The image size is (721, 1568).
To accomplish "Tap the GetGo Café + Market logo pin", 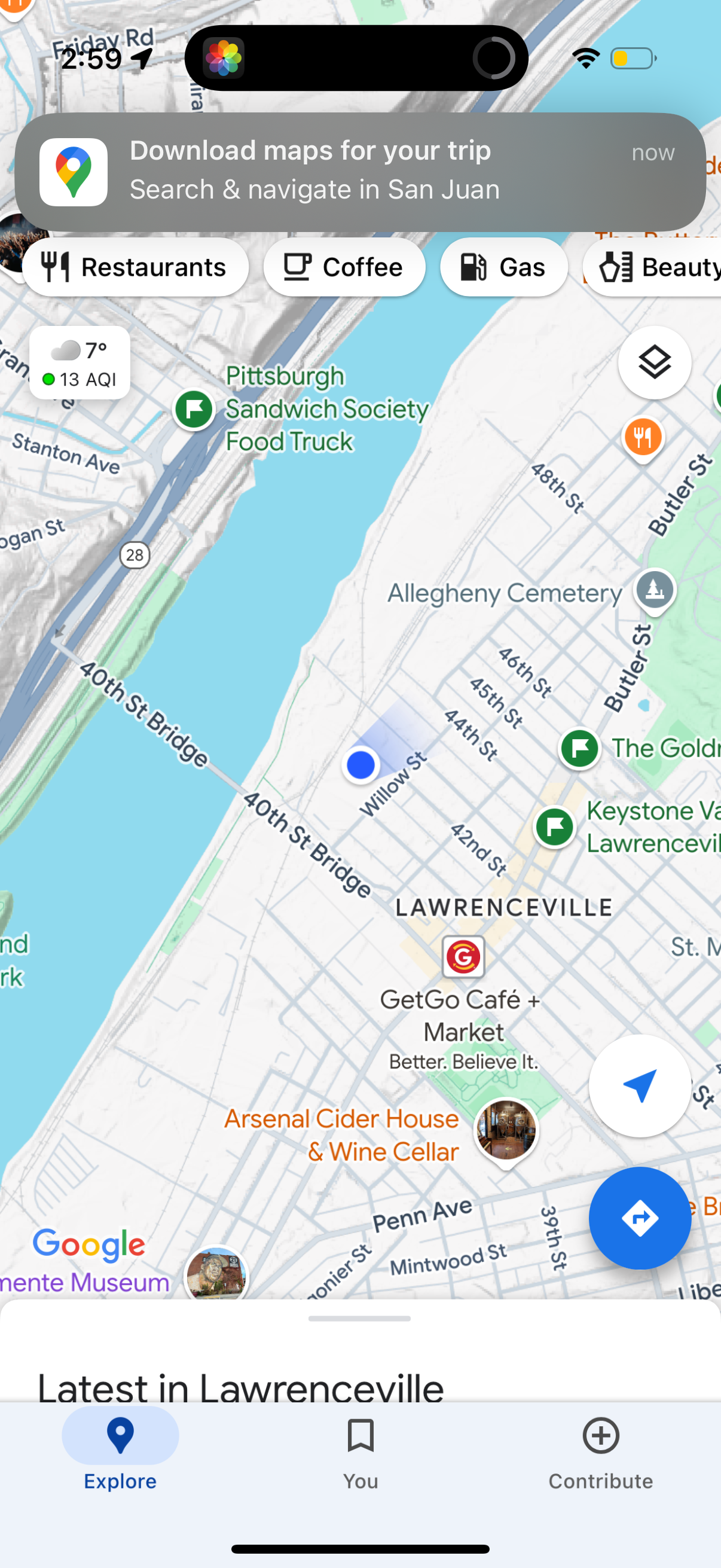I will 463,956.
